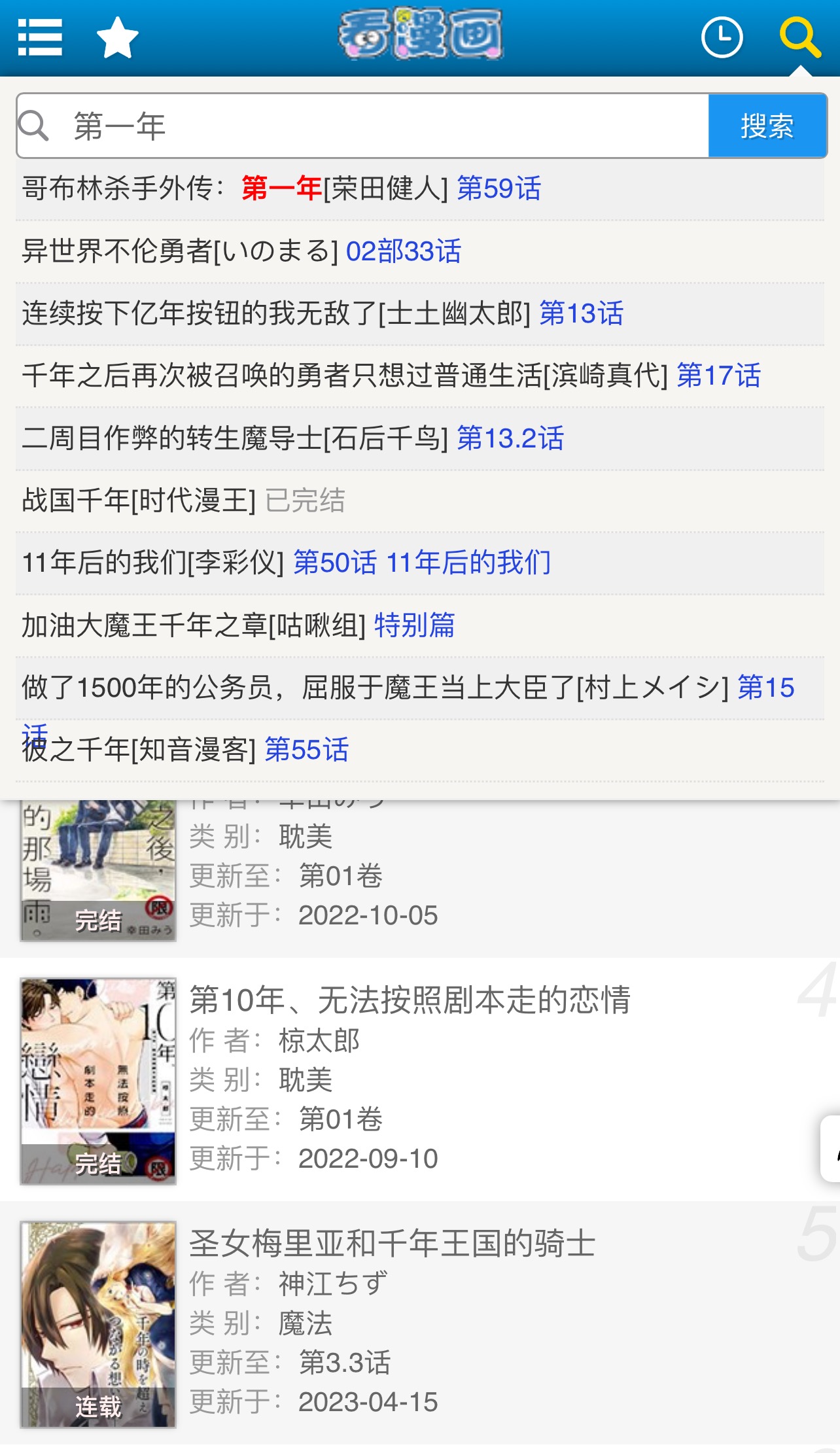Open 圣女梅里亚和千年王国的骑士 title

(x=393, y=1242)
